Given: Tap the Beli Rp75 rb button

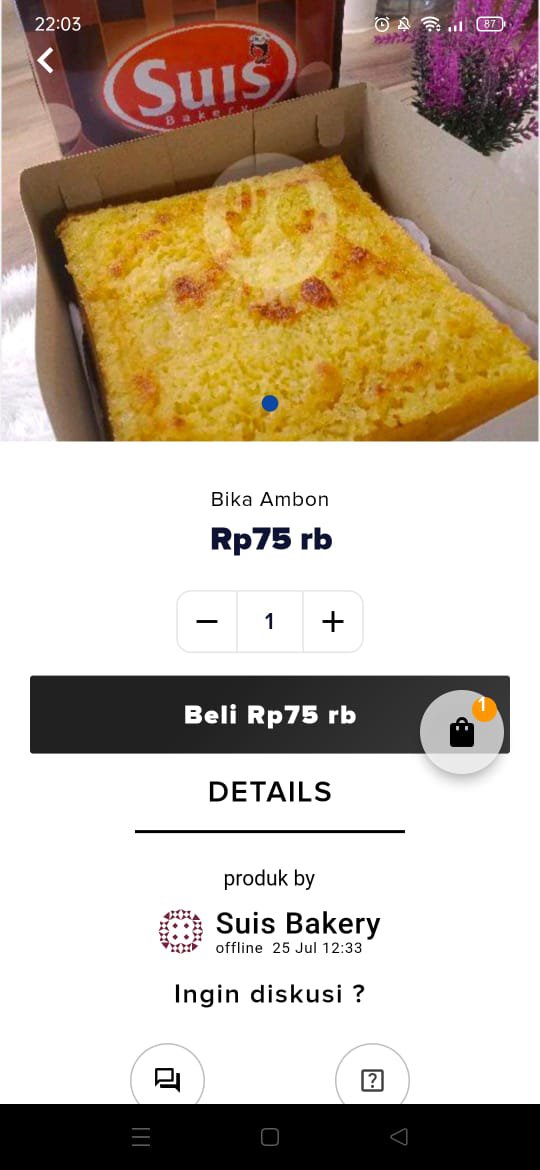Looking at the screenshot, I should 269,715.
